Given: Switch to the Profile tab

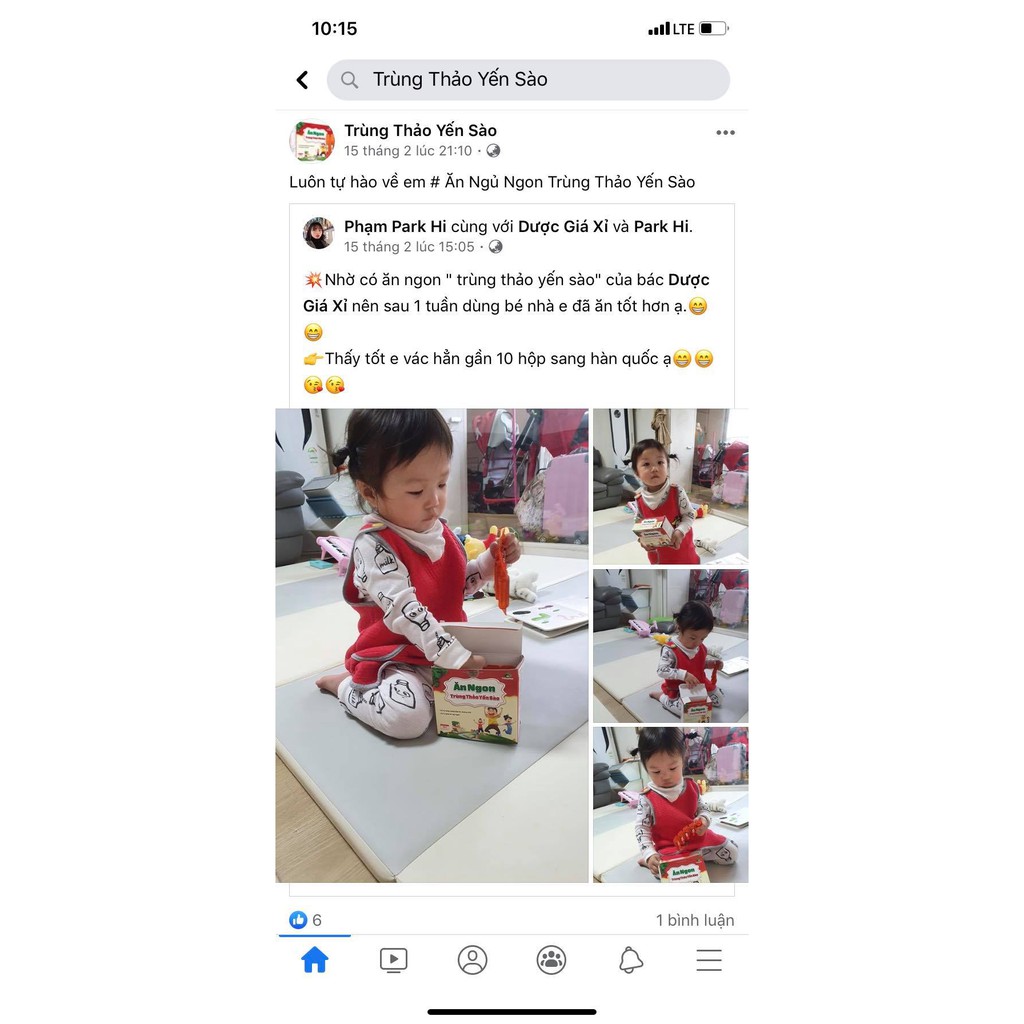Looking at the screenshot, I should point(472,960).
